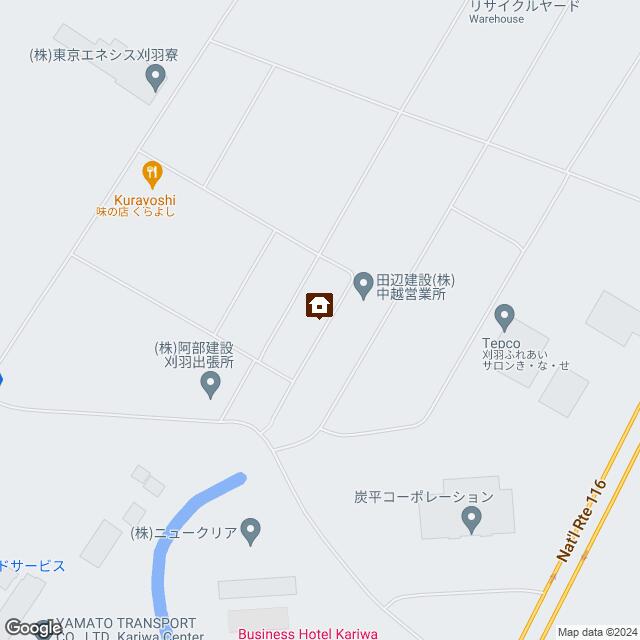640x640 pixels.
Task: Open the Kurayoshi restaurant marker
Action: (152, 174)
